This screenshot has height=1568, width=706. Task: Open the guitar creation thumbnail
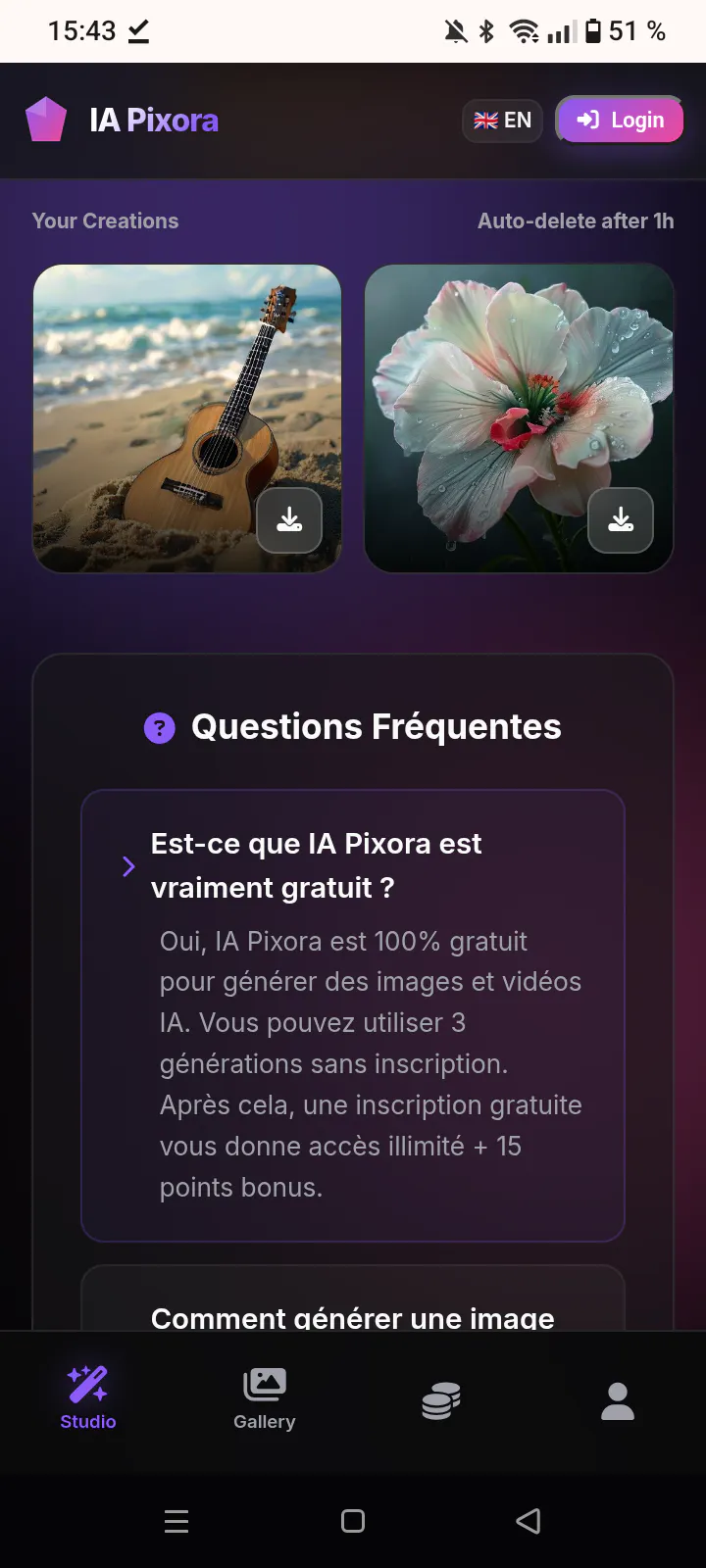(x=187, y=418)
